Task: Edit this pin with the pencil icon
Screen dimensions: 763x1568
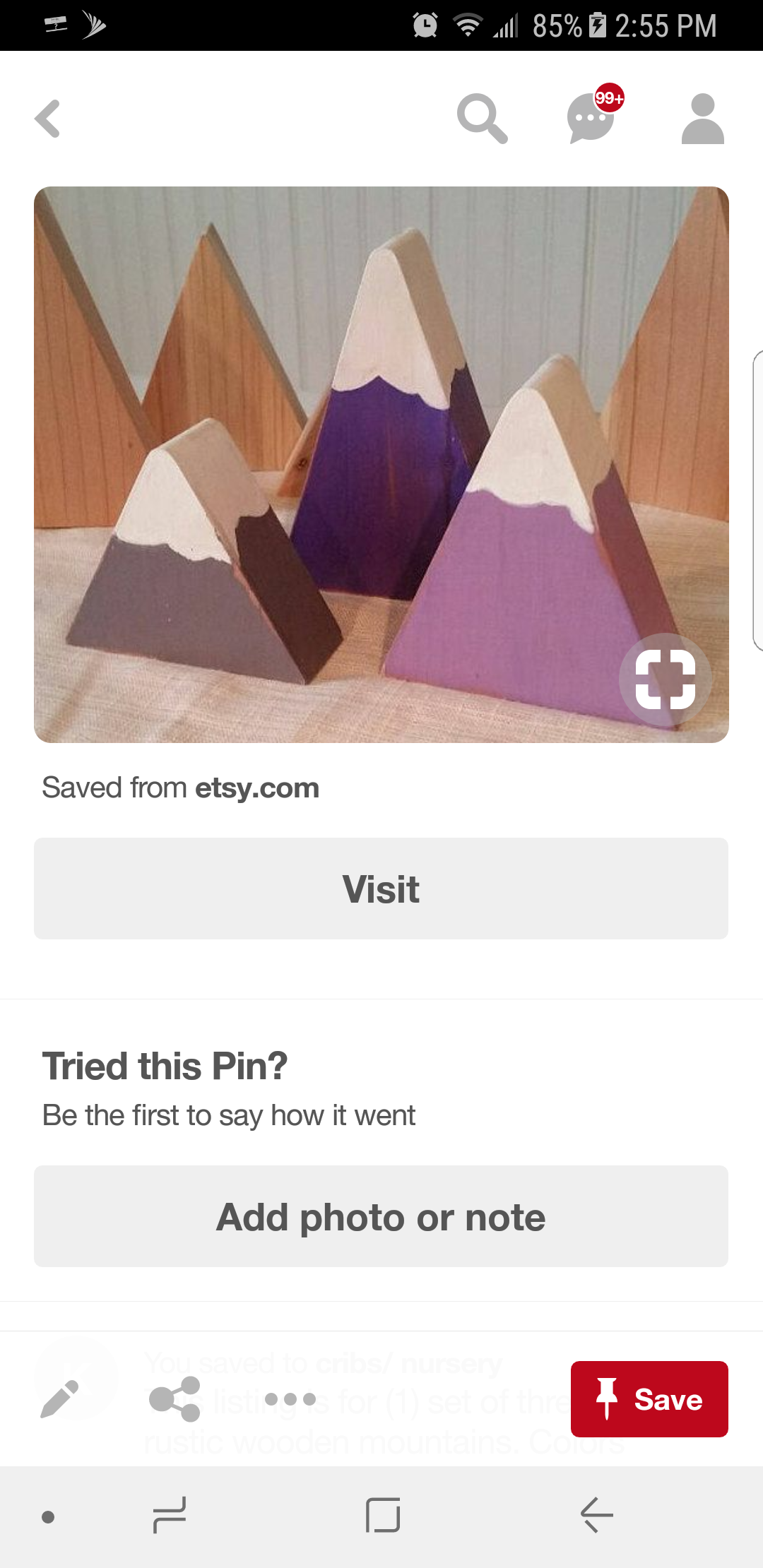Action: click(x=59, y=1398)
